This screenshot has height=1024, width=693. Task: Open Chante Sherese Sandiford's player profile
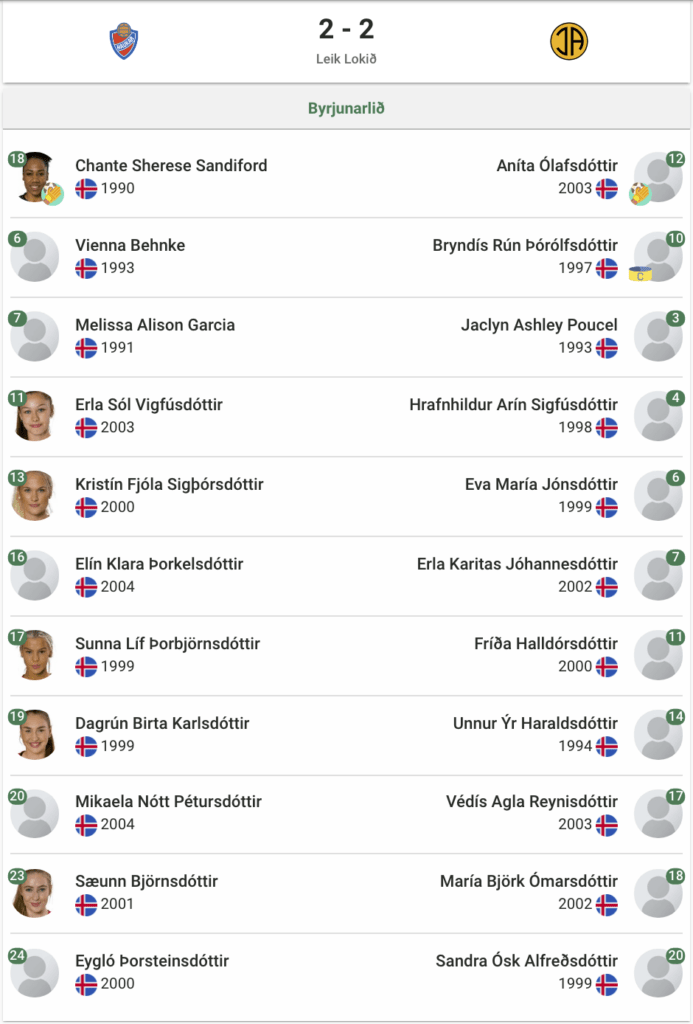(x=171, y=166)
